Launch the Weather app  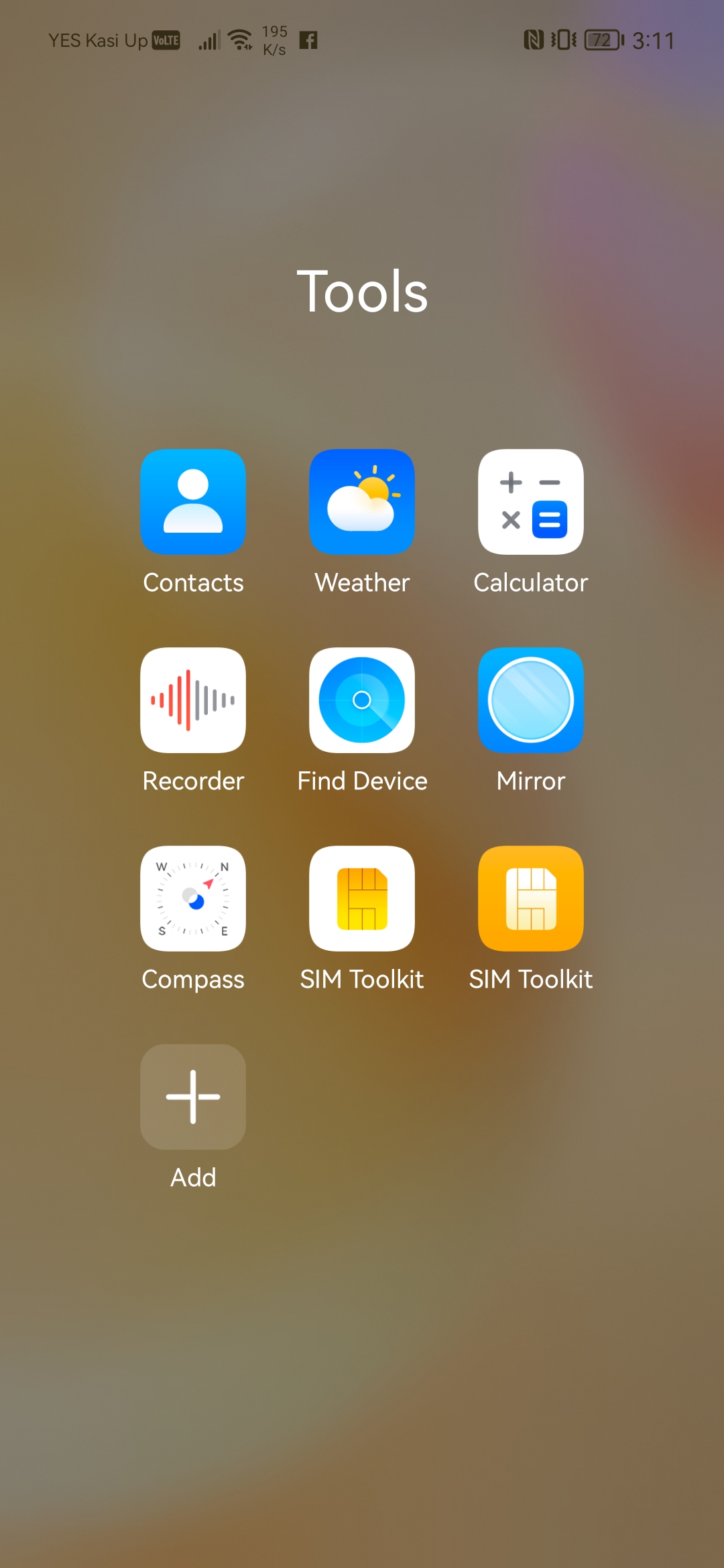362,502
